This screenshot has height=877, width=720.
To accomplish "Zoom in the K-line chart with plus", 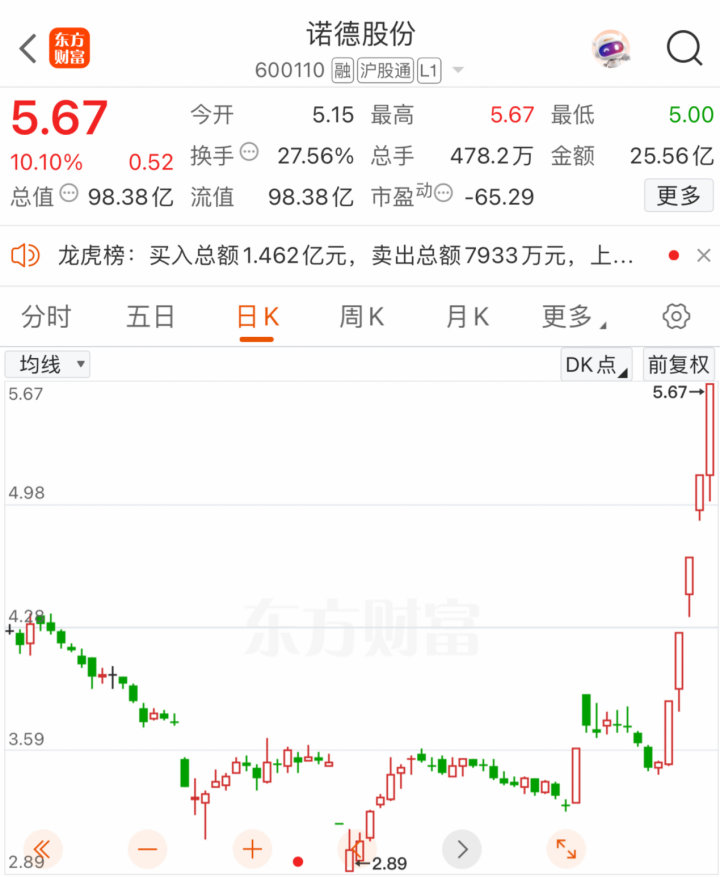I will [252, 850].
